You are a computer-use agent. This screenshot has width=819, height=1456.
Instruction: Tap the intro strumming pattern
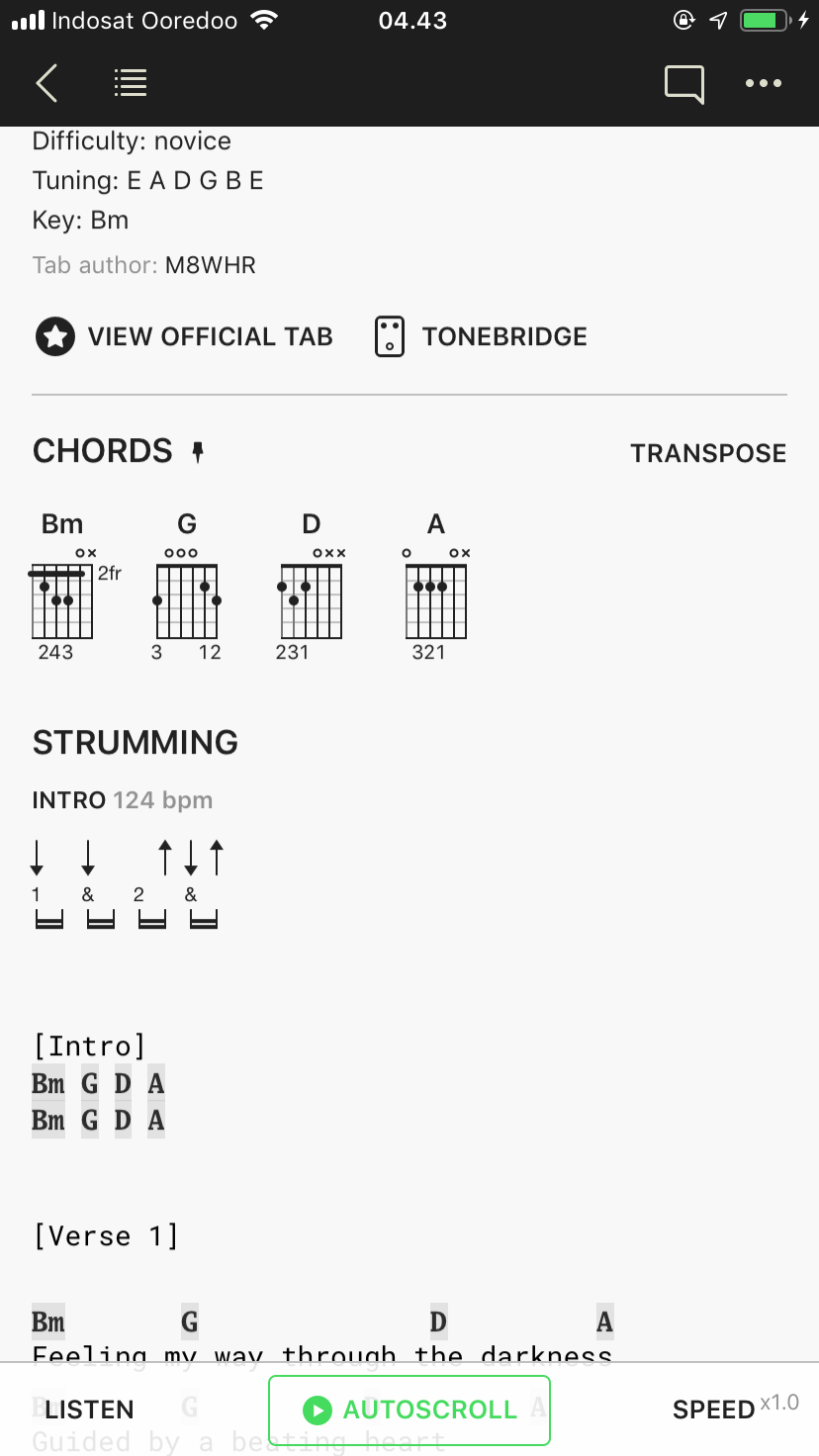coord(126,882)
